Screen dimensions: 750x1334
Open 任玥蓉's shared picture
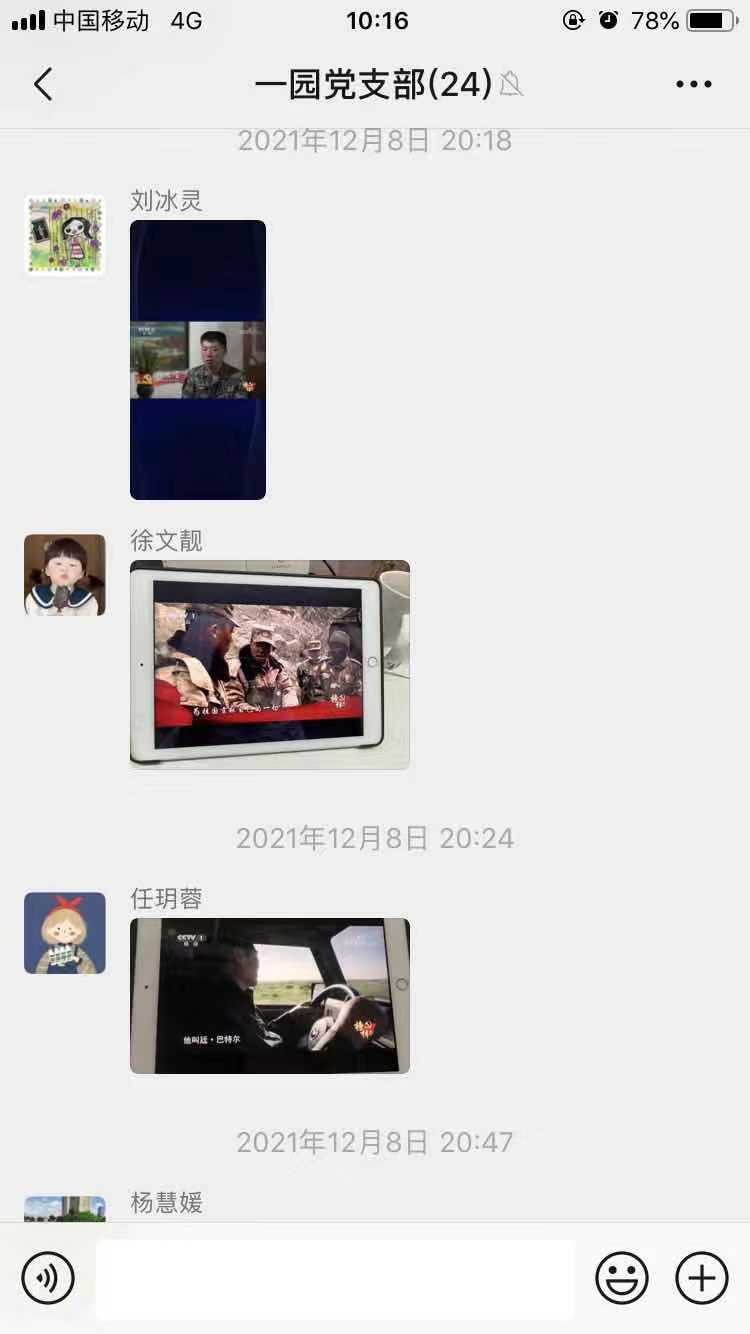click(270, 996)
